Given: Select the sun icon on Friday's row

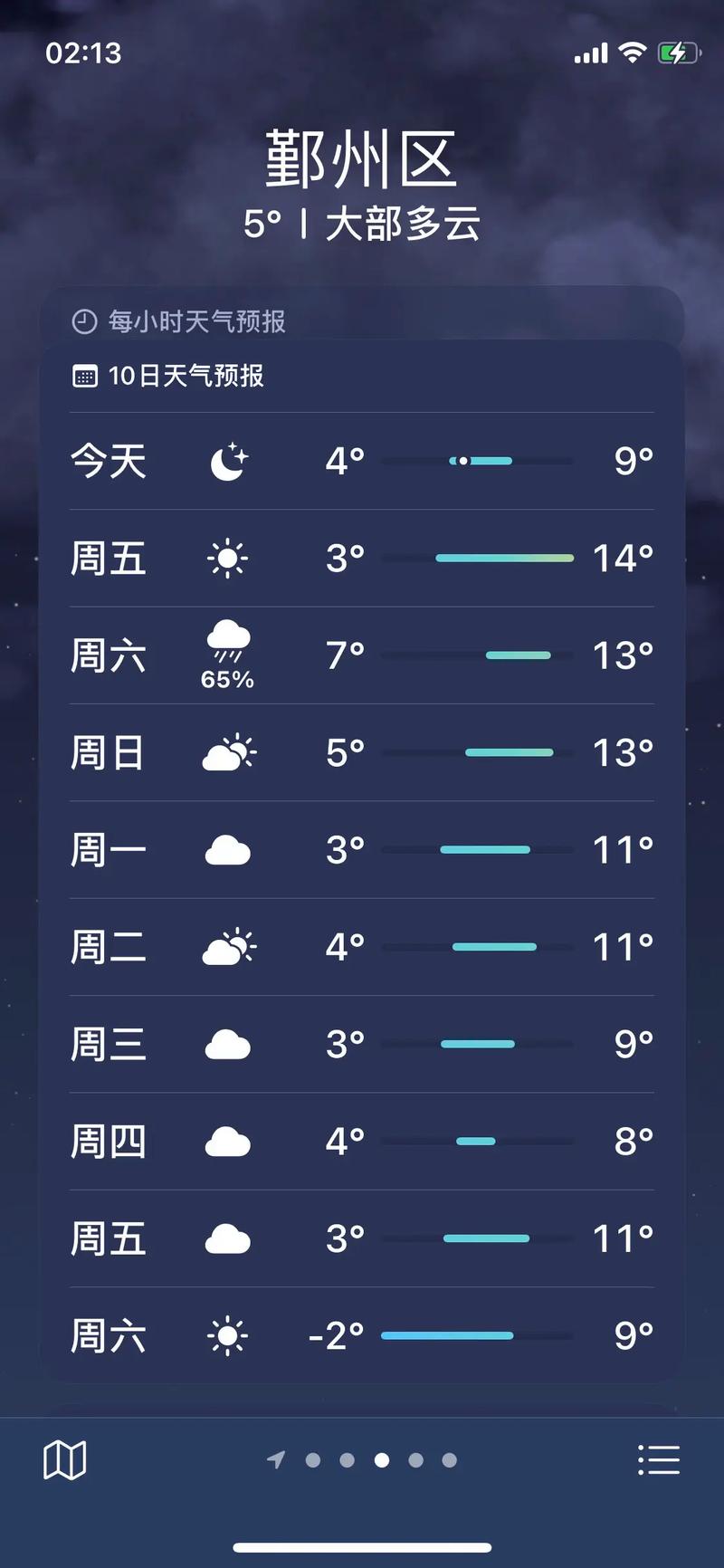Looking at the screenshot, I should pyautogui.click(x=227, y=559).
